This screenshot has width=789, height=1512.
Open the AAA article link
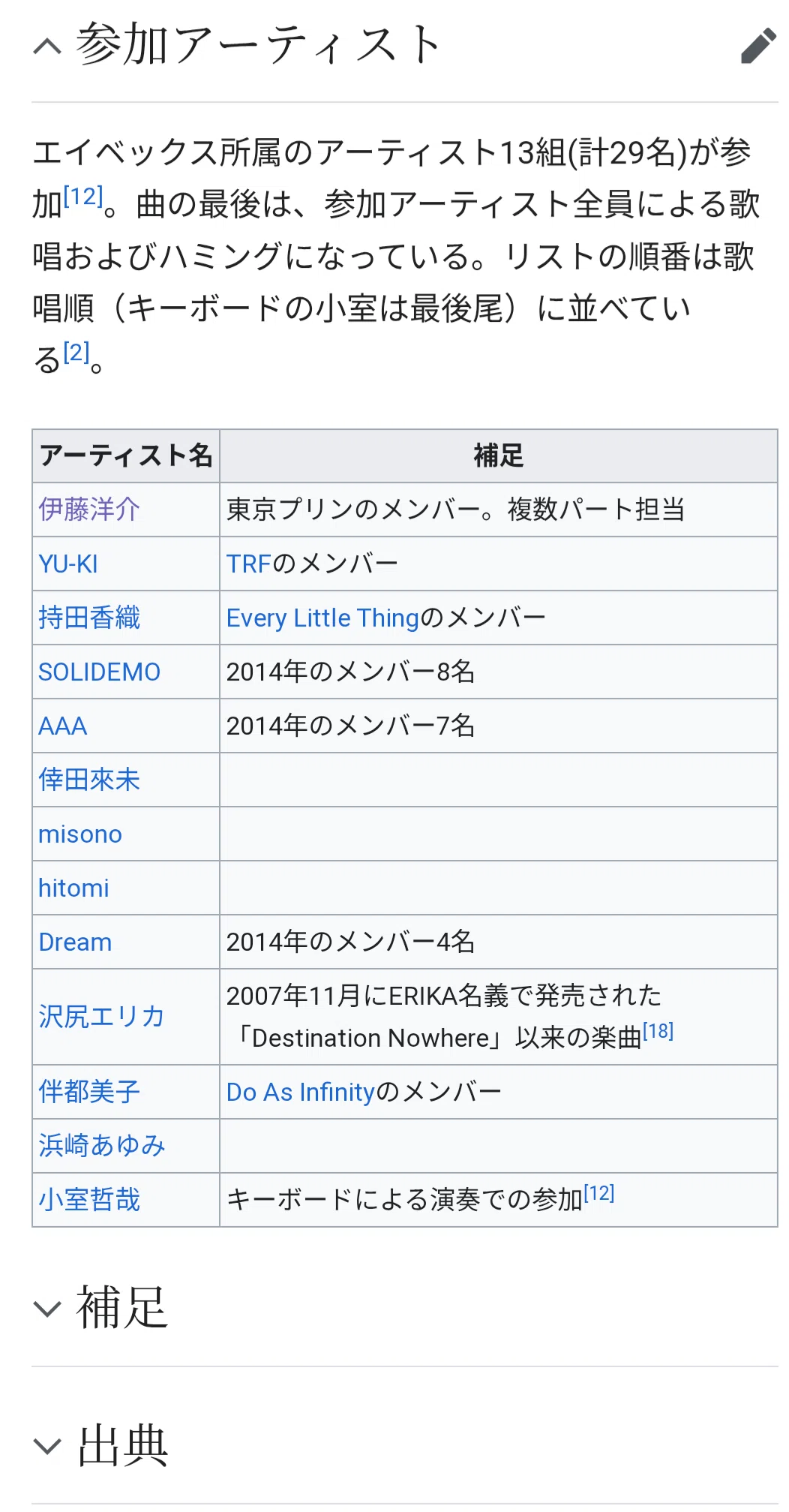click(x=63, y=726)
